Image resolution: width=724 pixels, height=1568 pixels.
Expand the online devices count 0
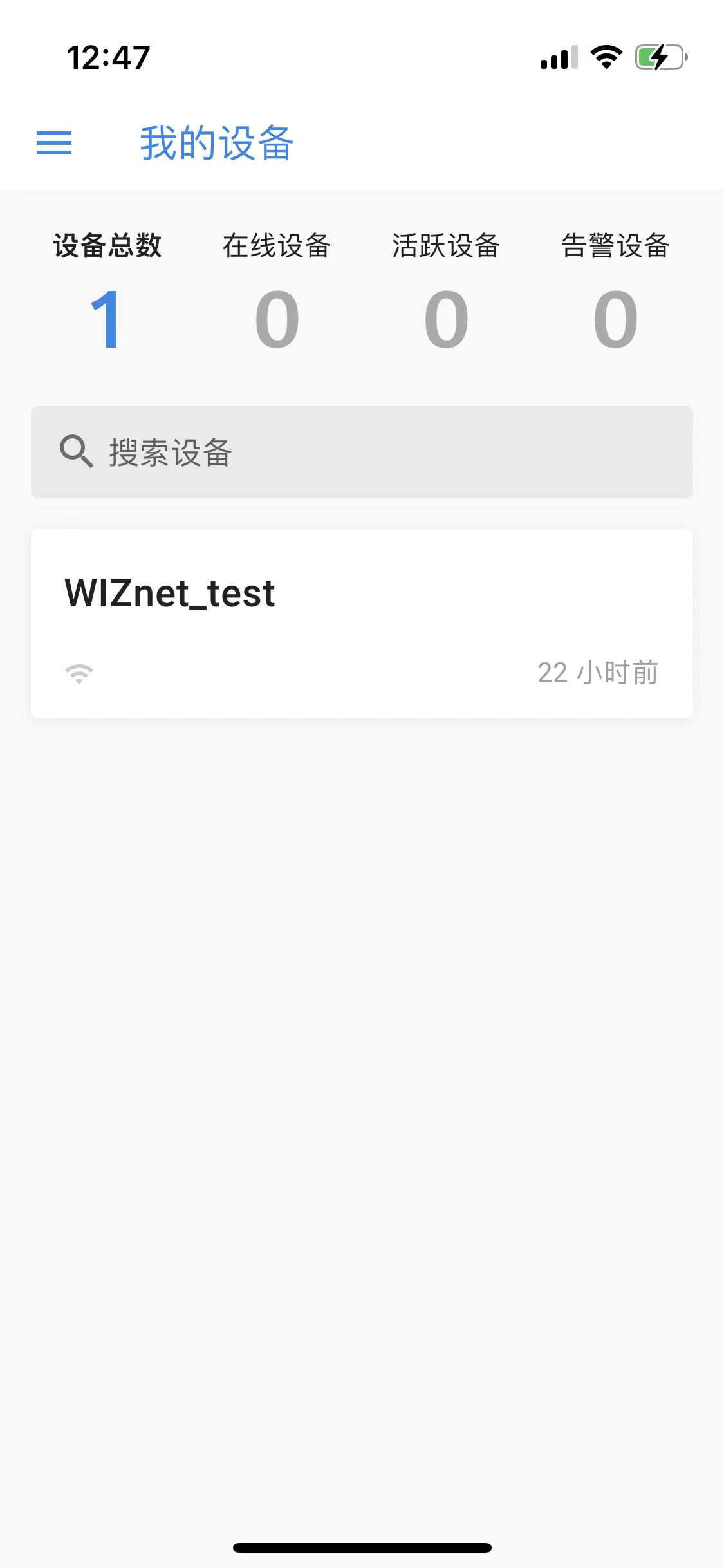point(277,319)
